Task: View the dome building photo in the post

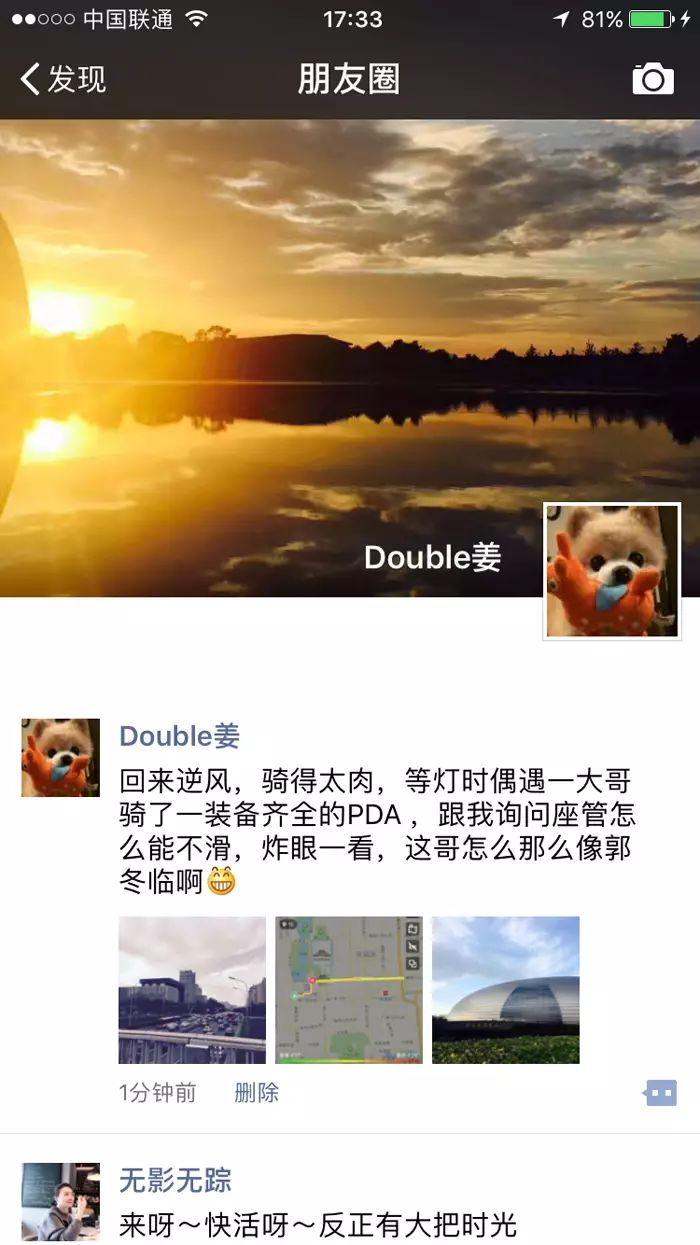Action: tap(505, 990)
